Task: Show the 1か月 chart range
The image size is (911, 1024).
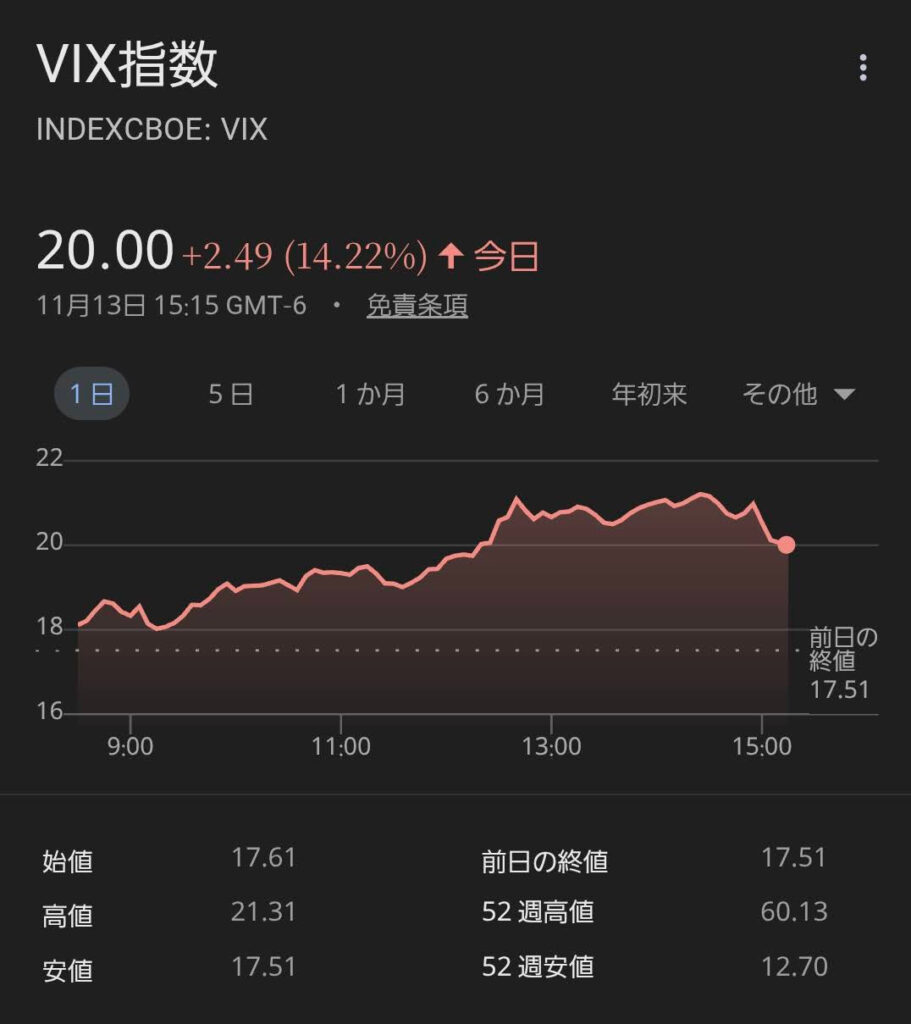Action: point(370,394)
